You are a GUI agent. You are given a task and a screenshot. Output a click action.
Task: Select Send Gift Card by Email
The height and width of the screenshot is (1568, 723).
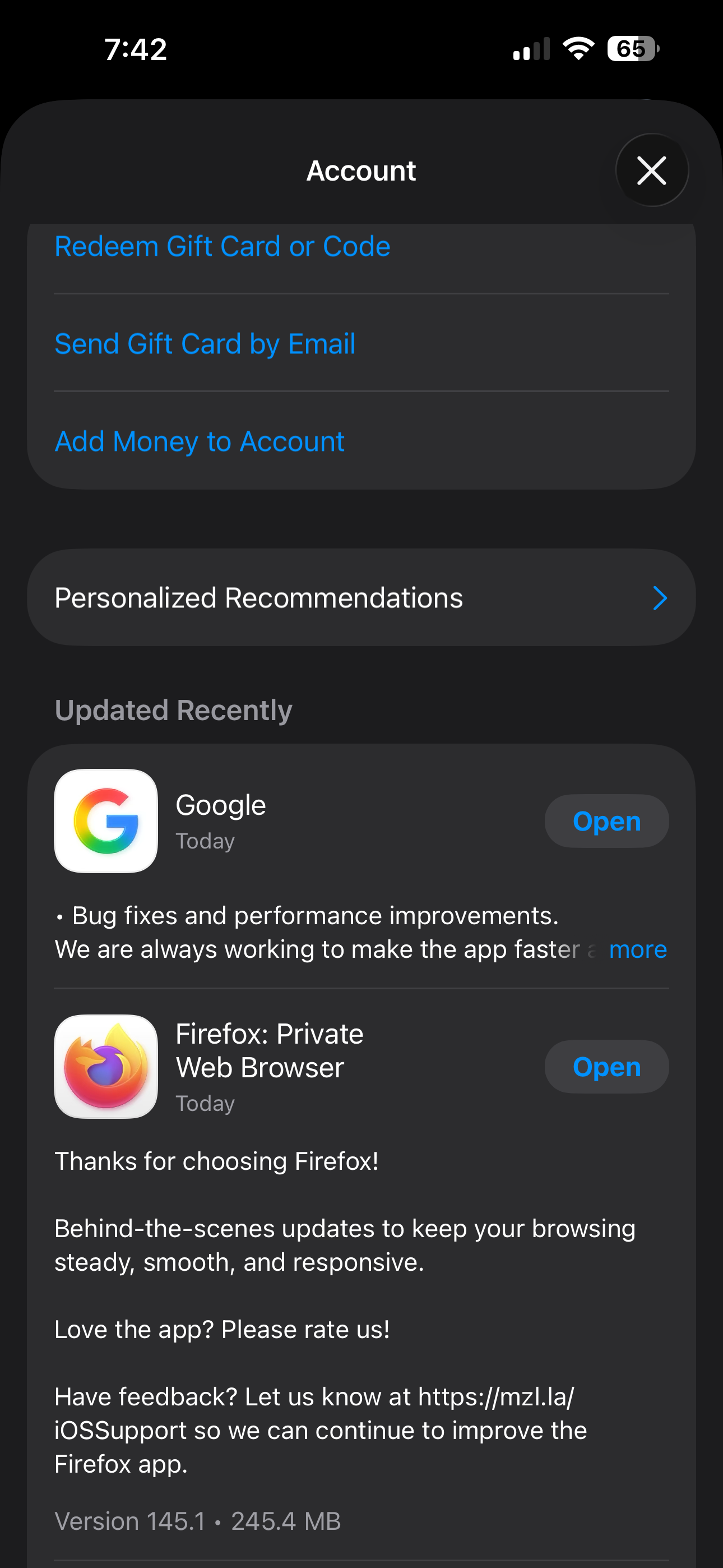tap(205, 344)
